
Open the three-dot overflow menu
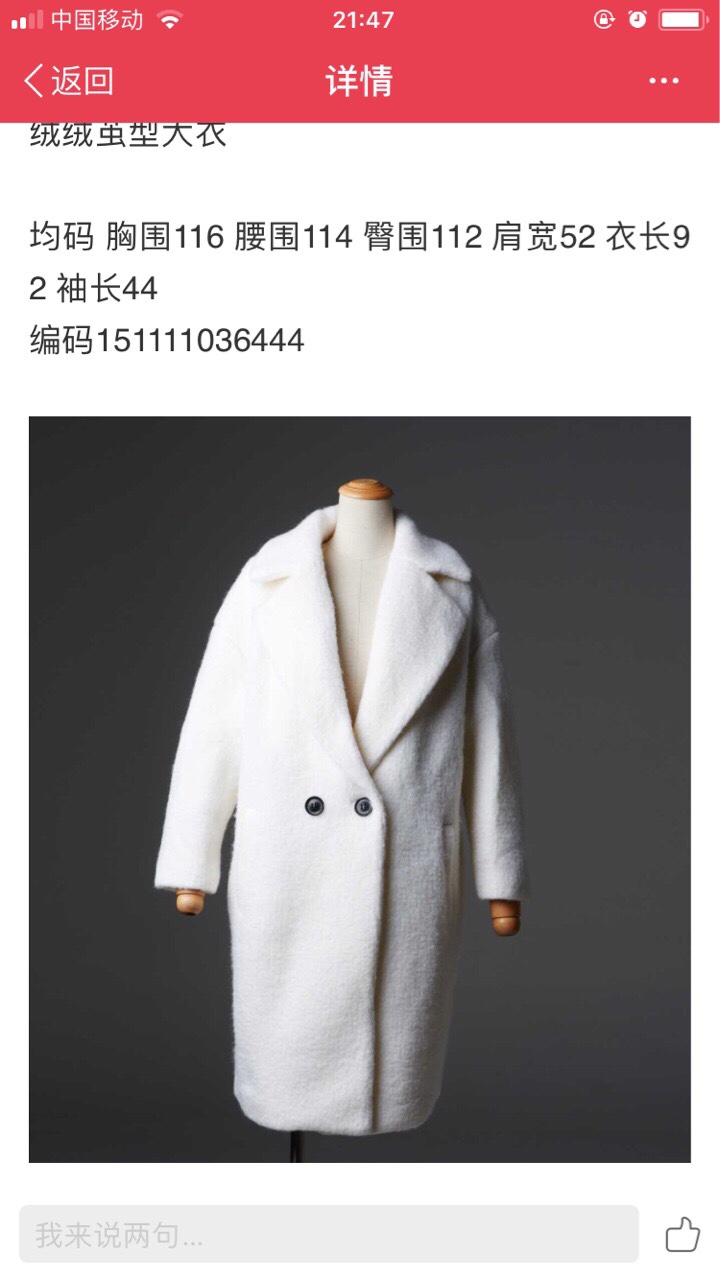click(664, 81)
